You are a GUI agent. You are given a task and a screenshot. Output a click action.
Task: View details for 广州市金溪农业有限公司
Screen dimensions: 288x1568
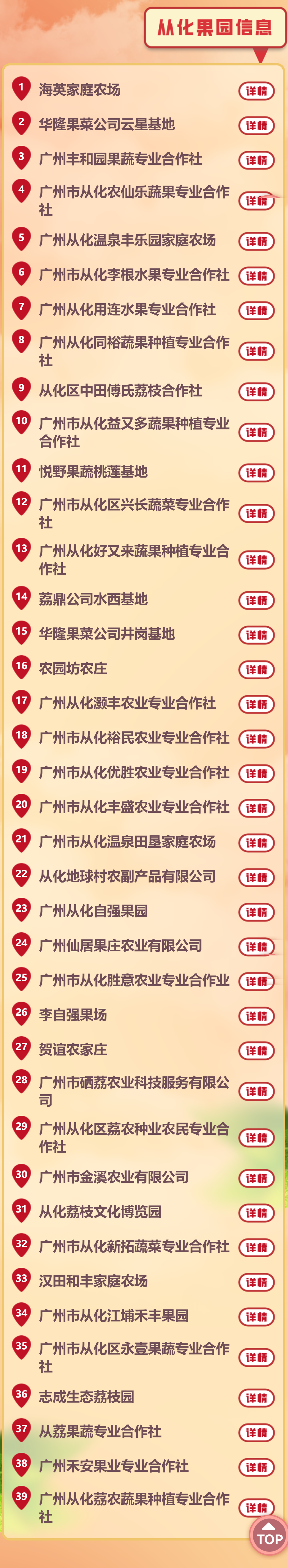(256, 1178)
